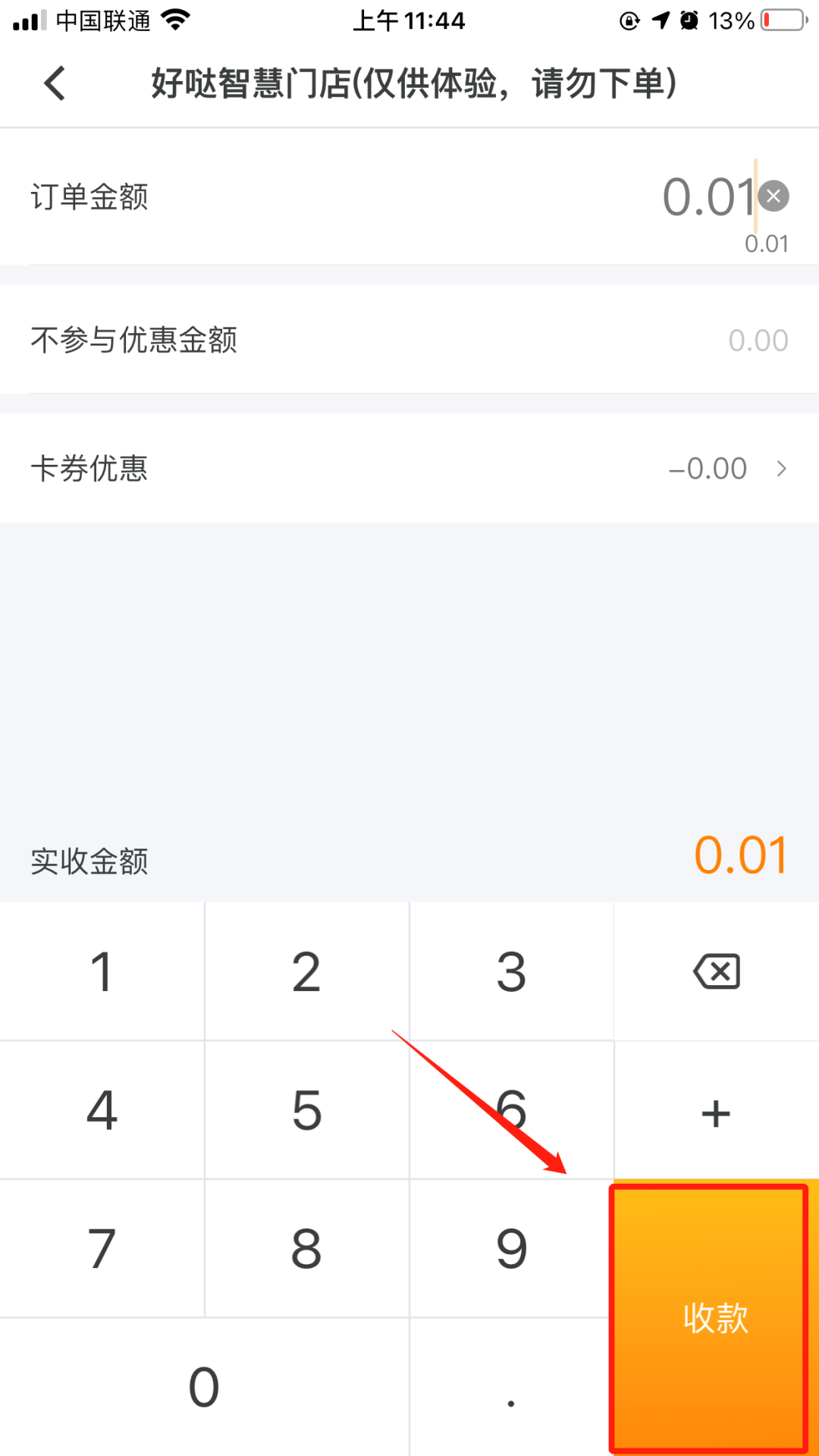The width and height of the screenshot is (819, 1456).
Task: Enter digit 3 on the keypad
Action: tap(511, 971)
